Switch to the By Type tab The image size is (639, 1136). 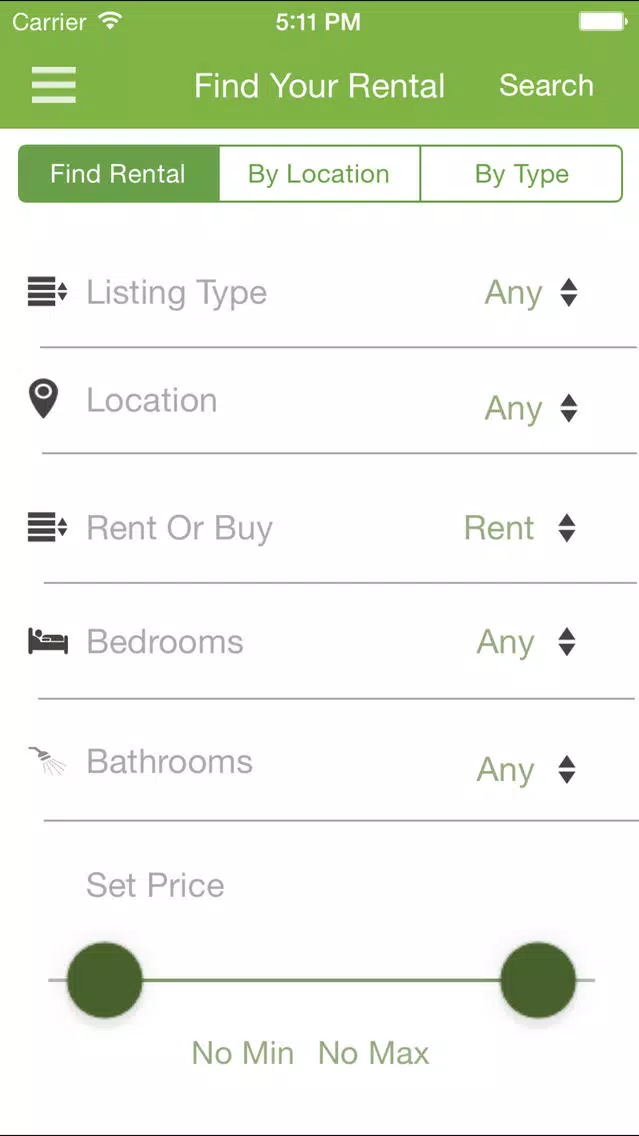point(522,174)
